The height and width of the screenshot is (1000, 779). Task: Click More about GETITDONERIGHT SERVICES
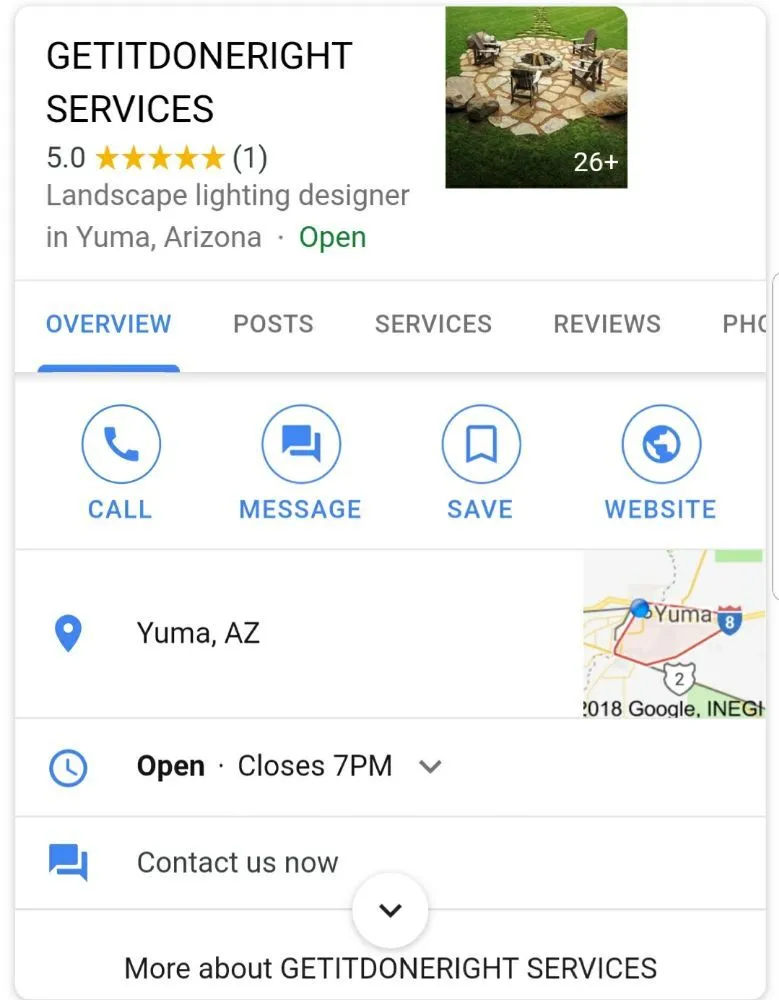tap(389, 967)
